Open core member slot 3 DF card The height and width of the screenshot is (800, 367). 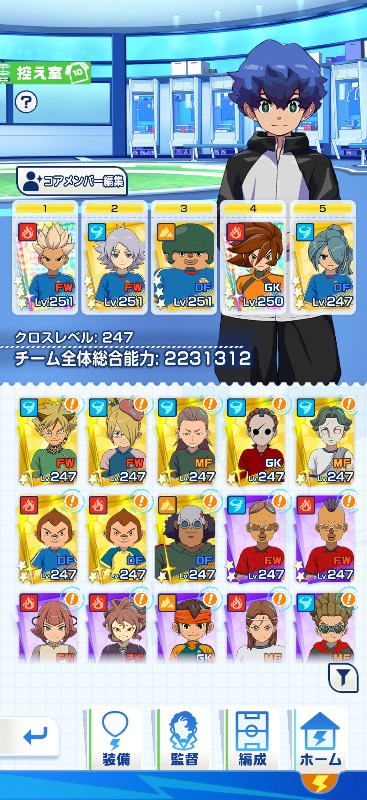click(x=183, y=257)
